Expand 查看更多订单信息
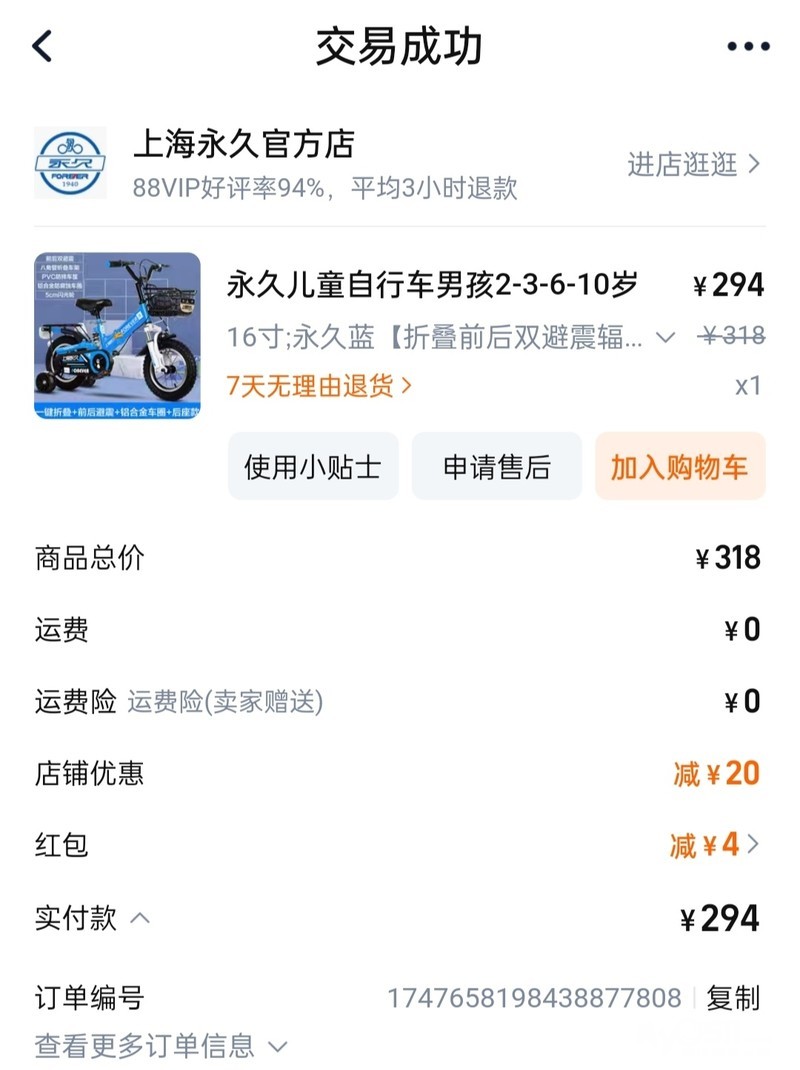 [160, 1046]
